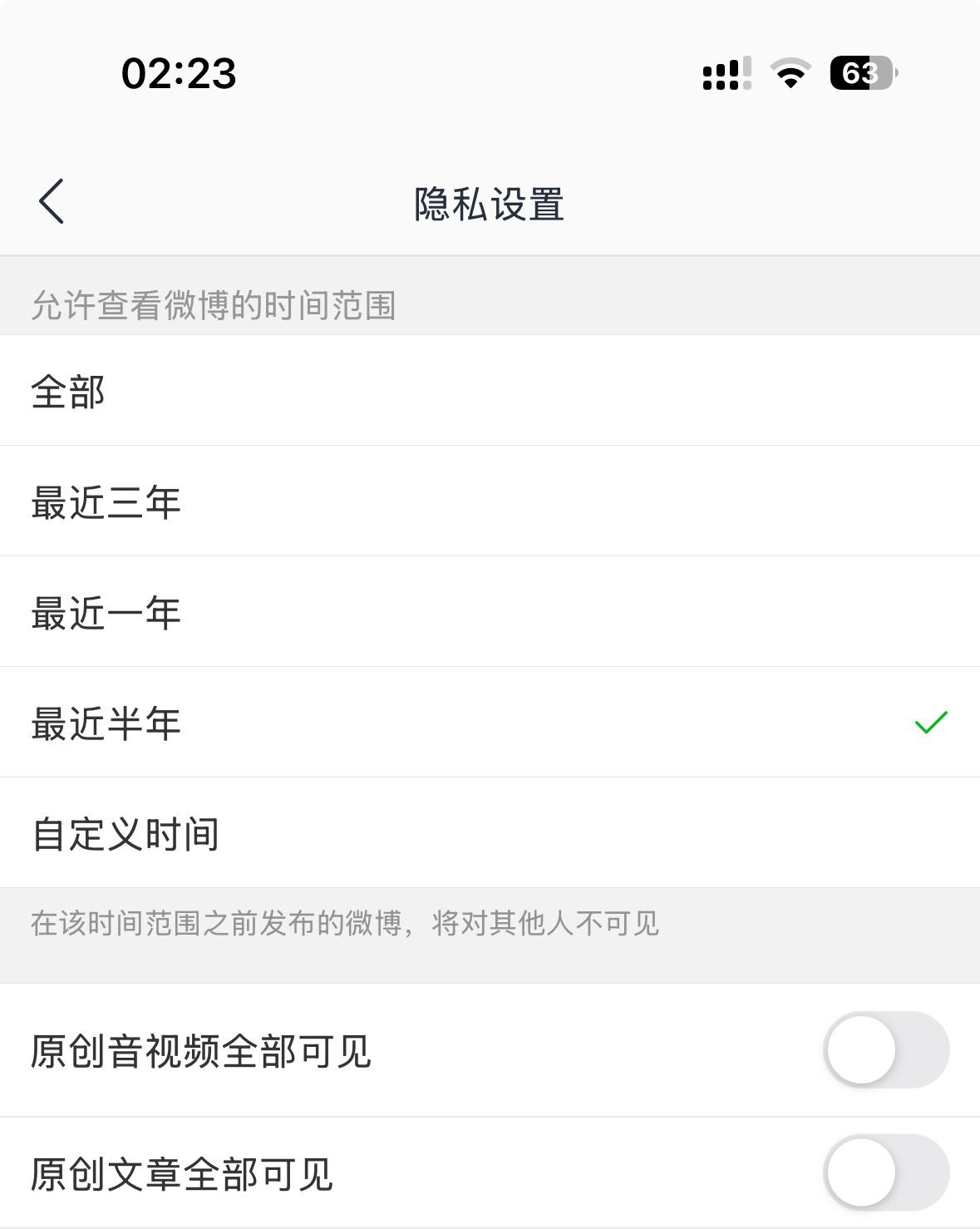Enable the 原创音视频全部可见 switch
980x1229 pixels.
click(885, 1049)
